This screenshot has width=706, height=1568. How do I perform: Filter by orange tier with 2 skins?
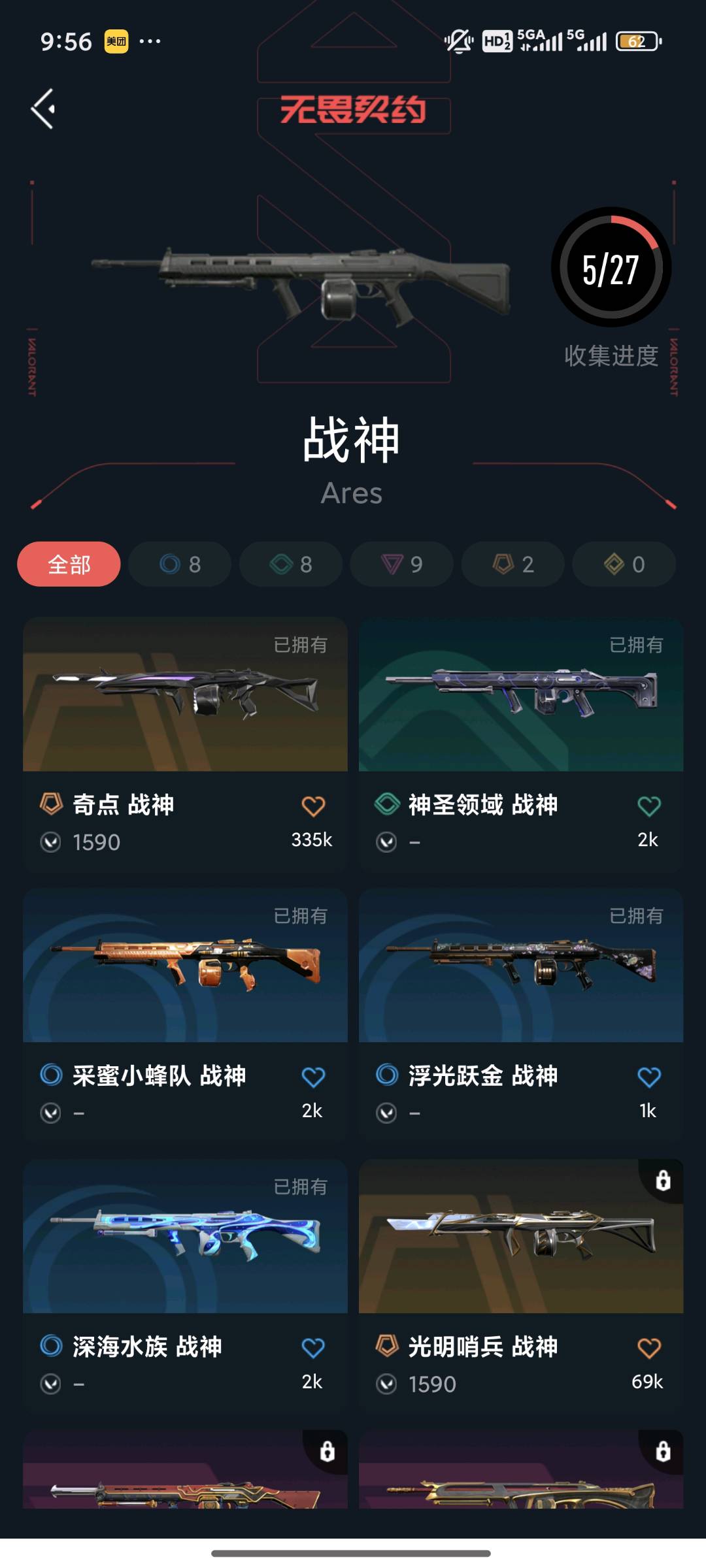(x=513, y=564)
